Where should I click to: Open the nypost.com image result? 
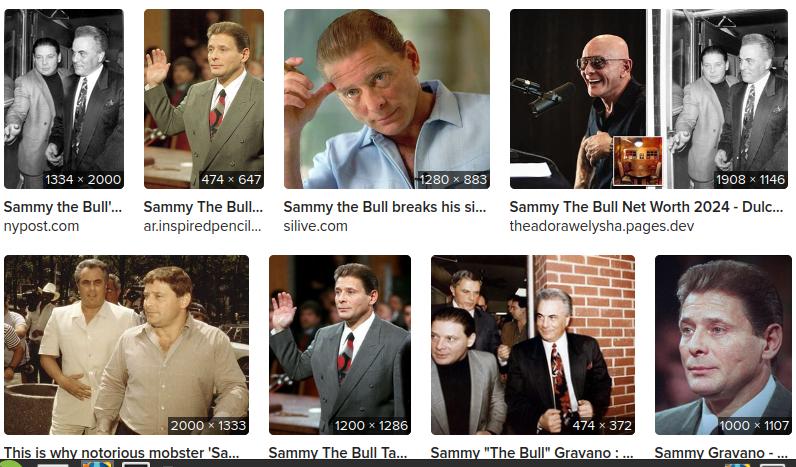click(63, 99)
